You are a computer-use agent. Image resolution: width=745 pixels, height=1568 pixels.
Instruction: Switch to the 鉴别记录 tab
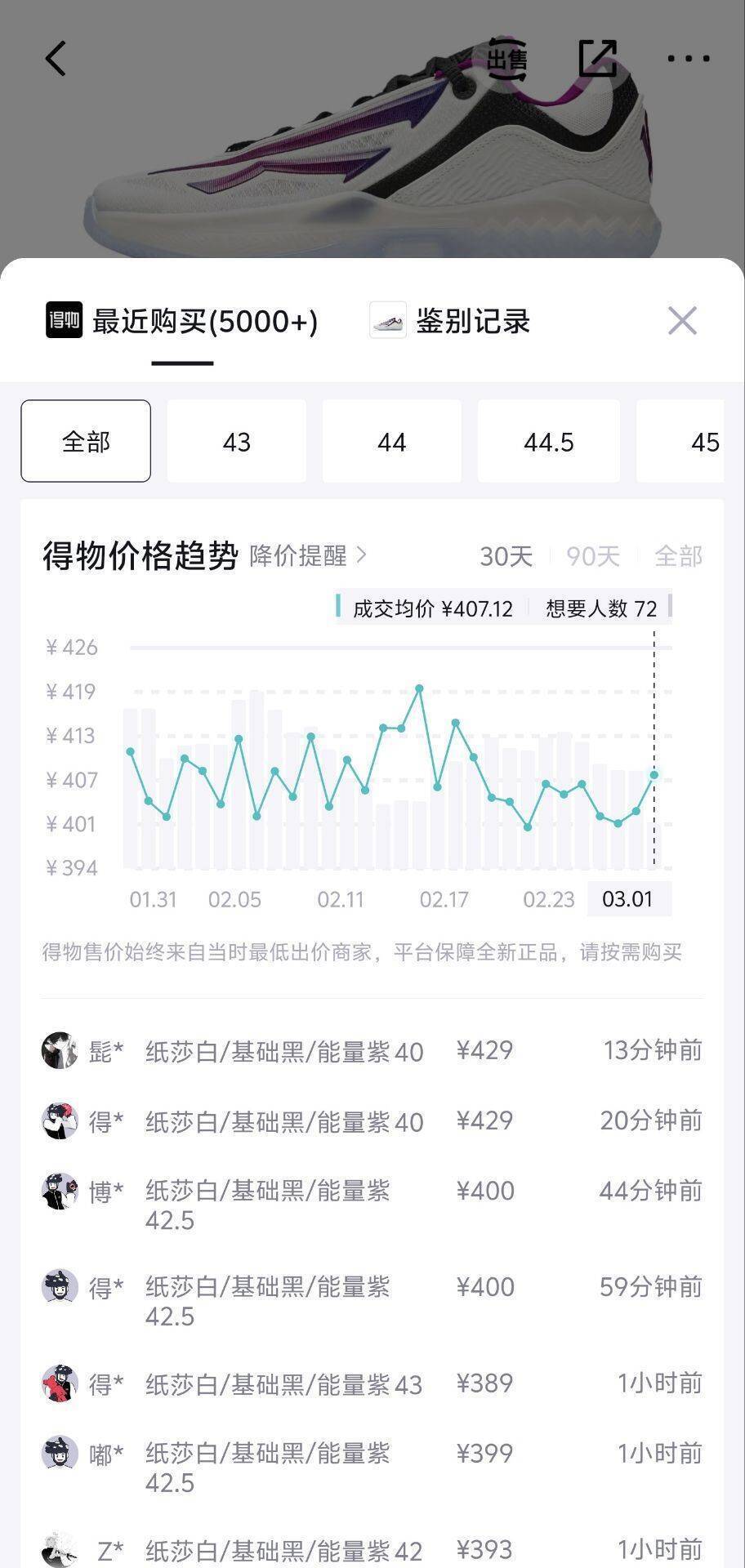click(x=450, y=321)
